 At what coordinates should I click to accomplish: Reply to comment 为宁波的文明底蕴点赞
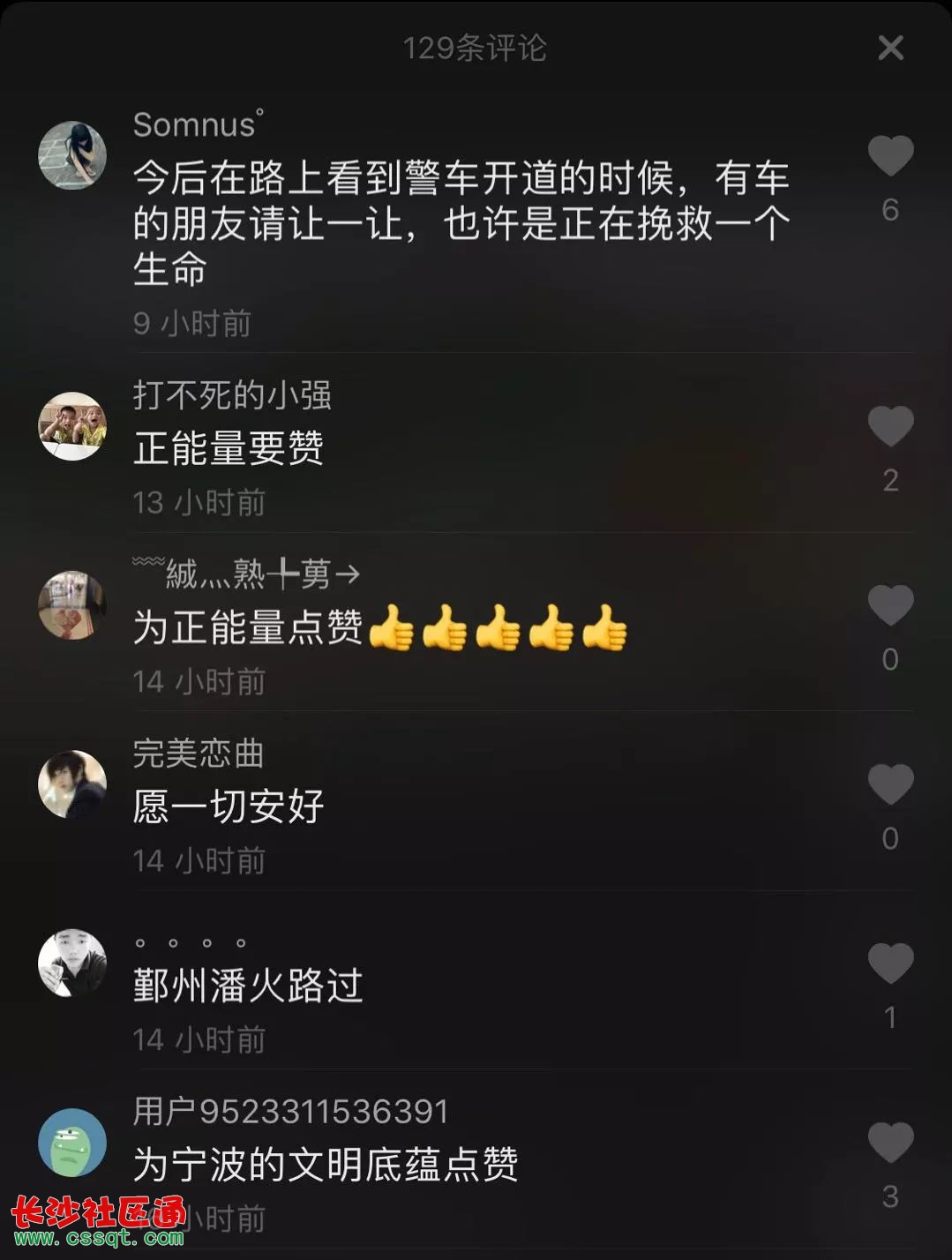[325, 1165]
